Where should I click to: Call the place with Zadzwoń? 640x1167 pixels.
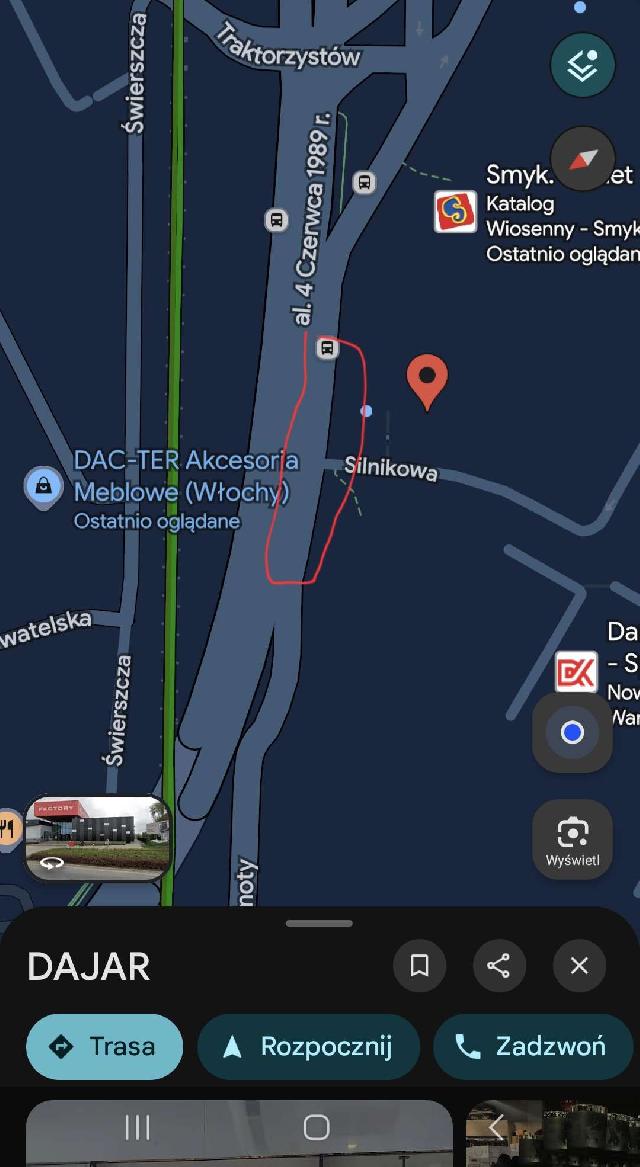[532, 1047]
